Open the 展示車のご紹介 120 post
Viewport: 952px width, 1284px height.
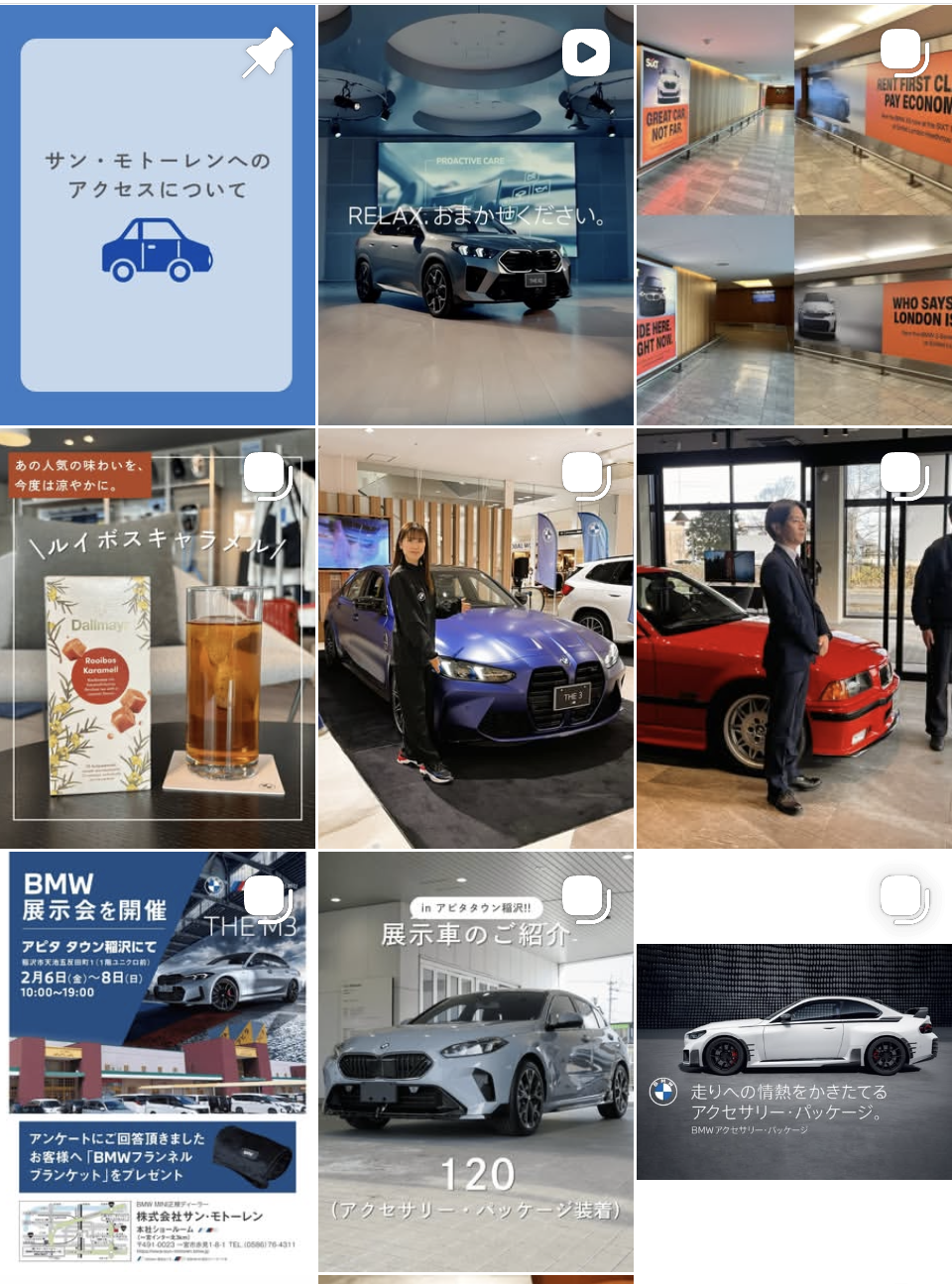coord(475,1061)
